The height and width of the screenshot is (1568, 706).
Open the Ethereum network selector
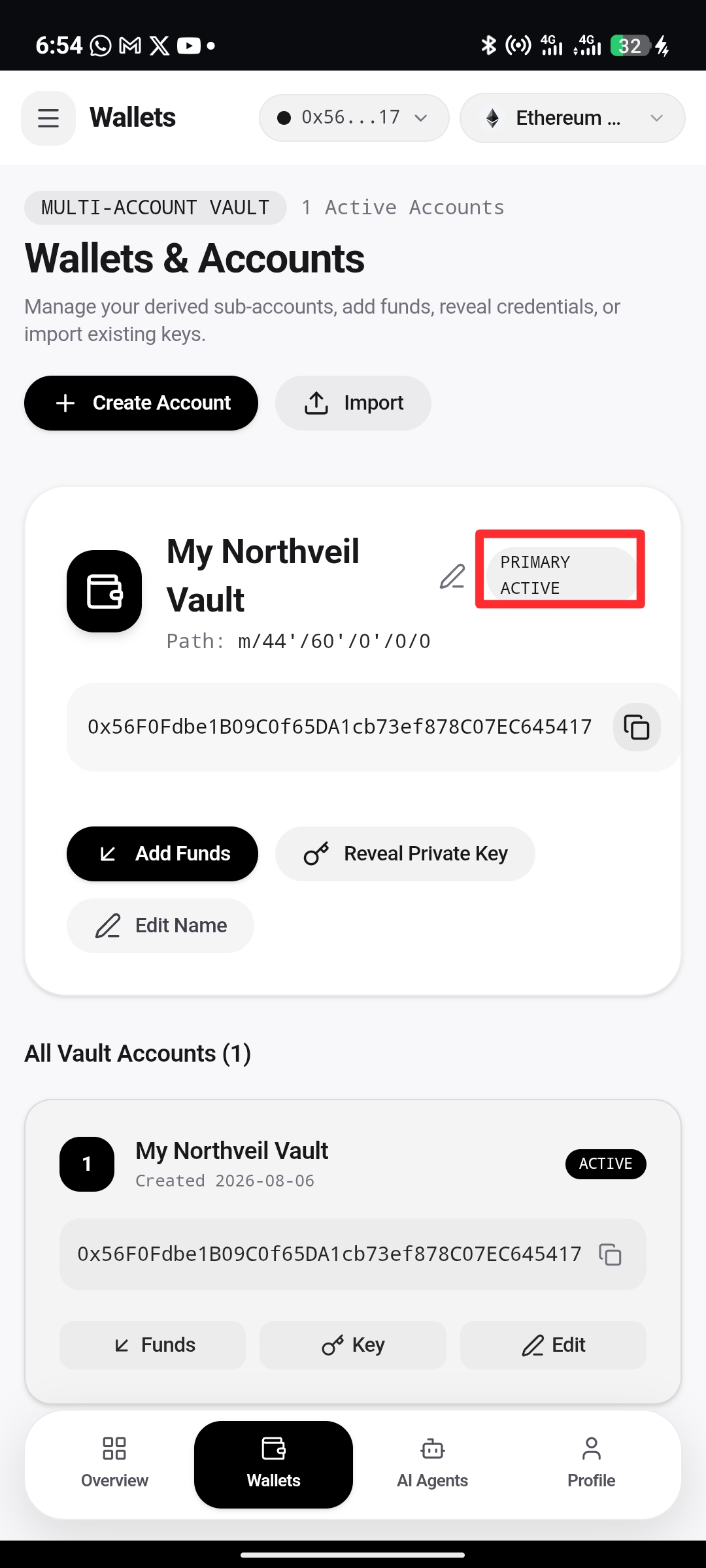coord(572,118)
